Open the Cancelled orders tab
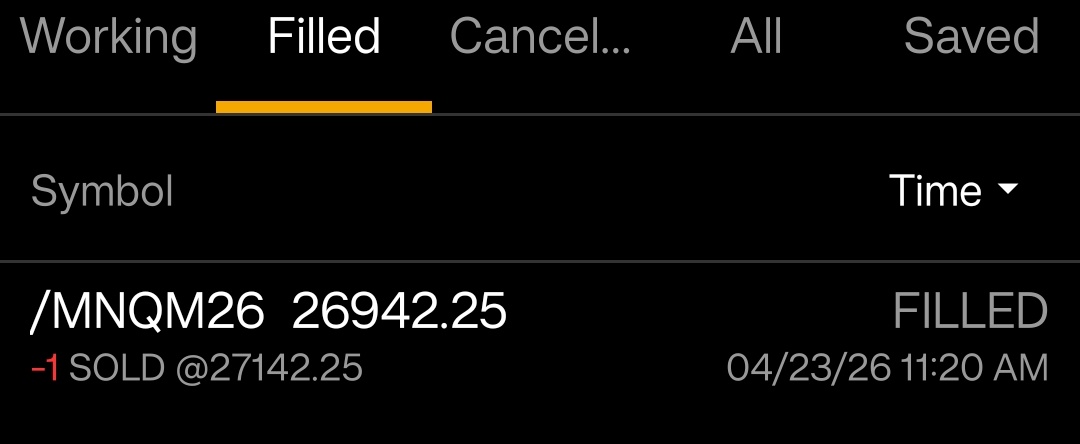 (x=540, y=38)
